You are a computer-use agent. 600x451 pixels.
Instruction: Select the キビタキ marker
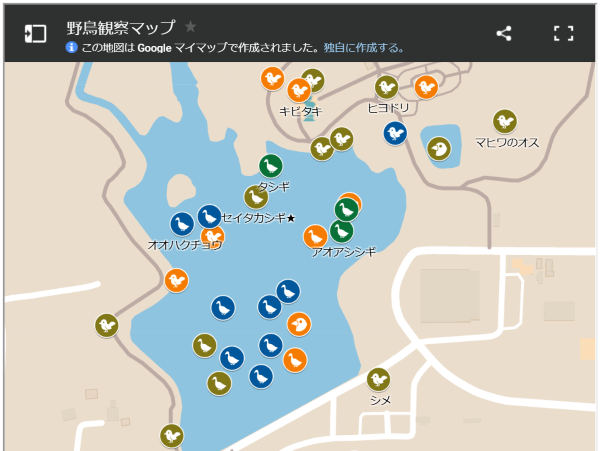point(299,91)
